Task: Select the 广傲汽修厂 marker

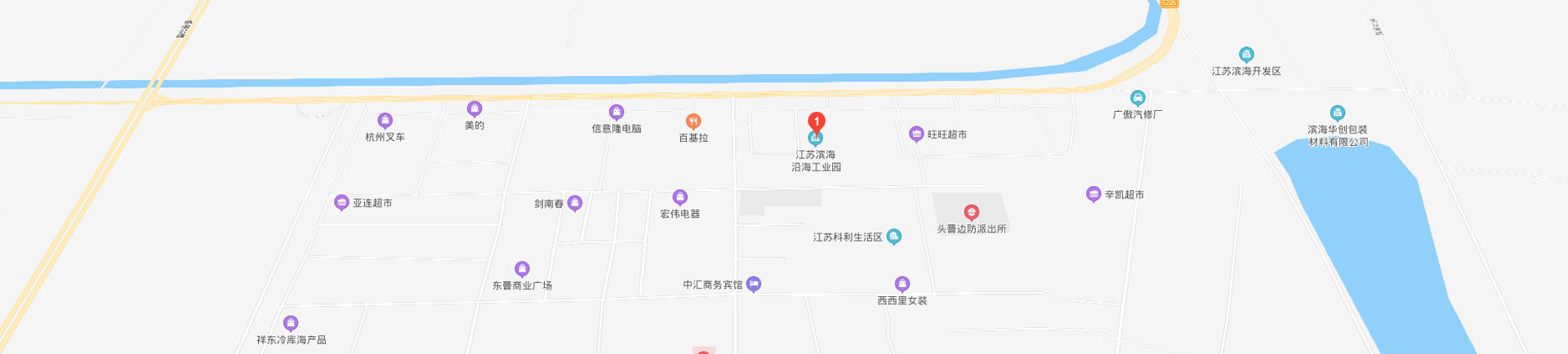Action: click(x=1138, y=98)
